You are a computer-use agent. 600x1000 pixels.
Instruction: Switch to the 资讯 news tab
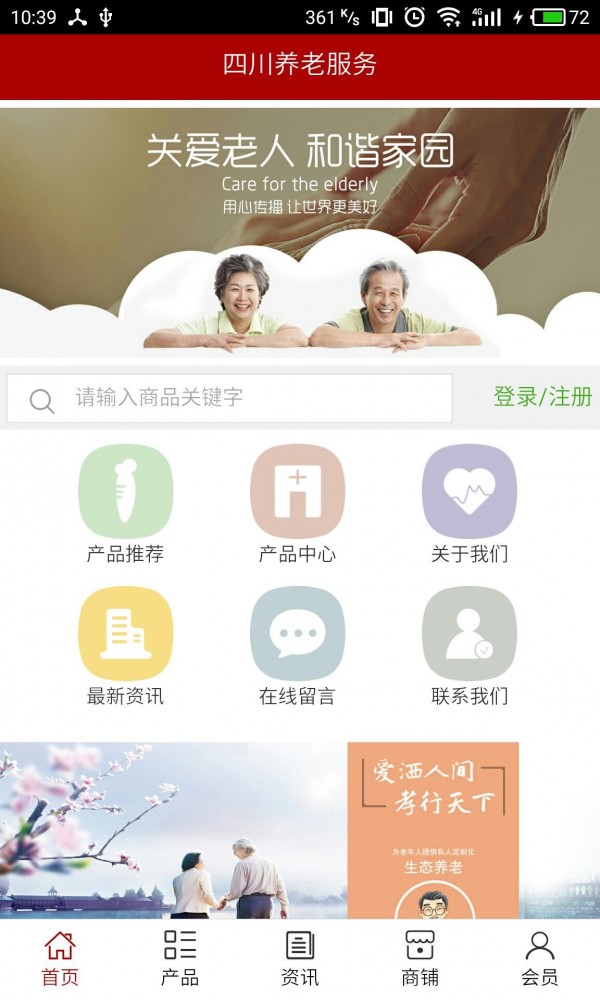coord(300,958)
